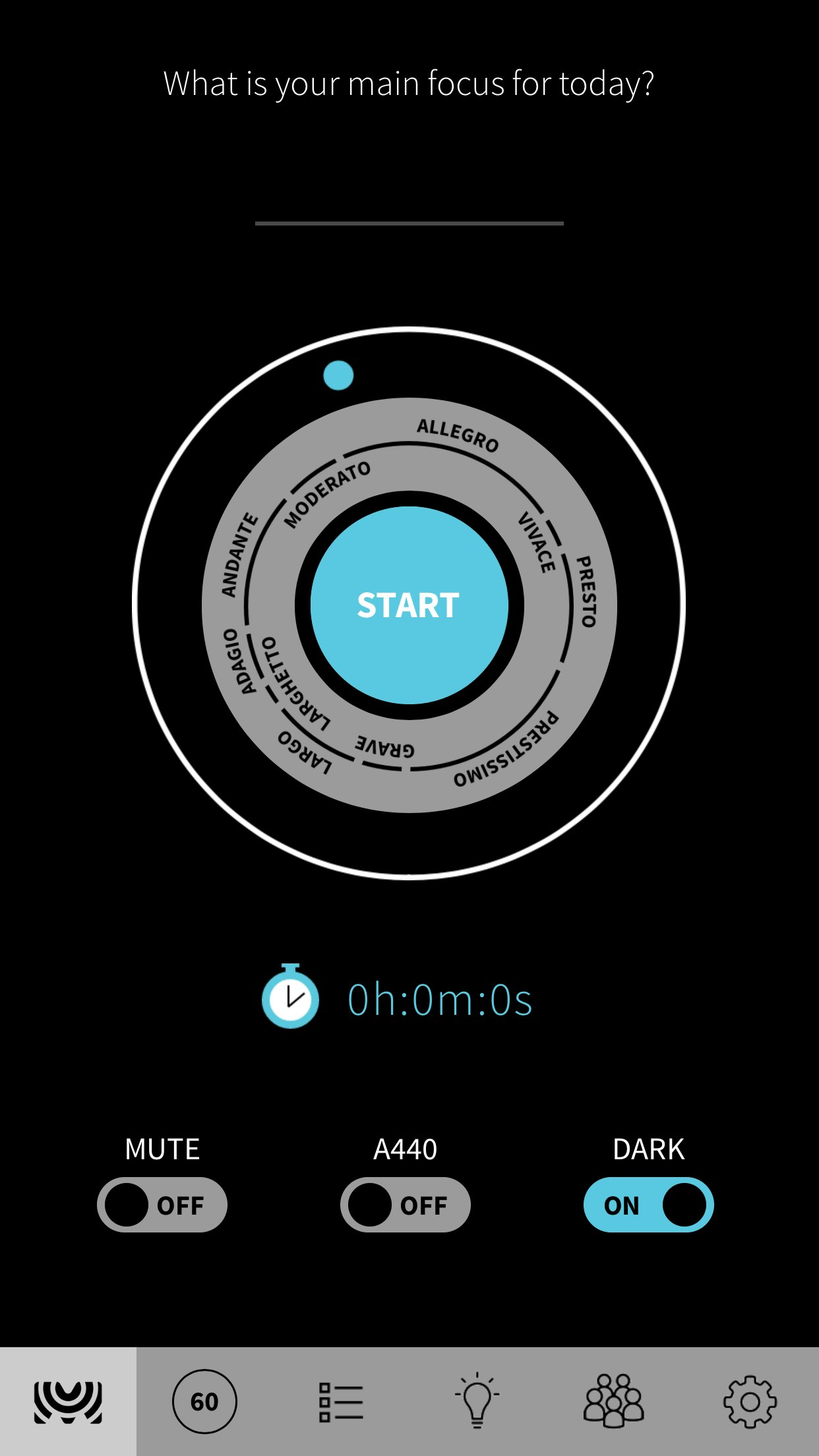819x1456 pixels.
Task: Tap the lightbulb icon in bottom navigation
Action: [x=477, y=1401]
